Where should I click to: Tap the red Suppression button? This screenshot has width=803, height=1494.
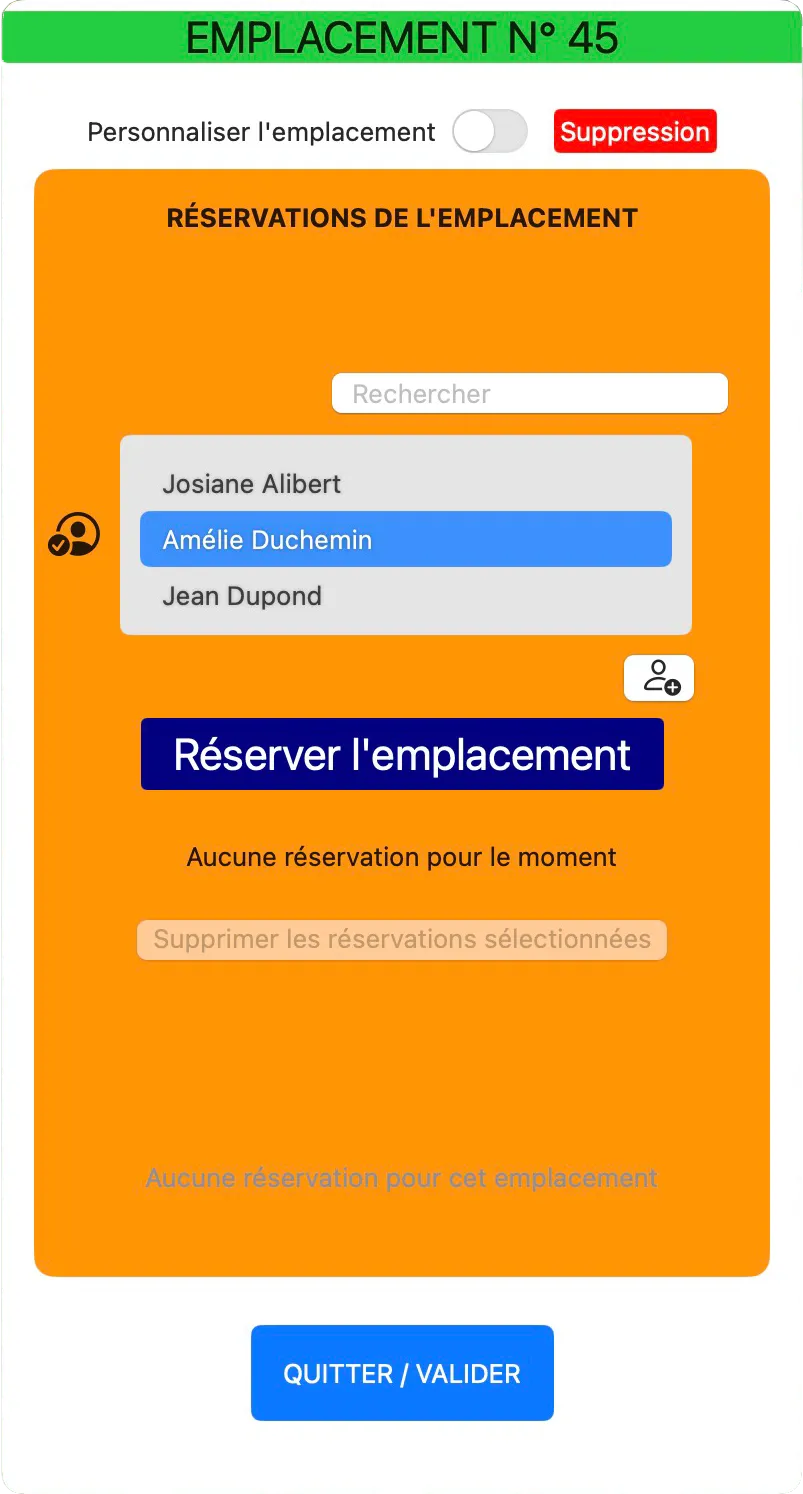pyautogui.click(x=635, y=132)
